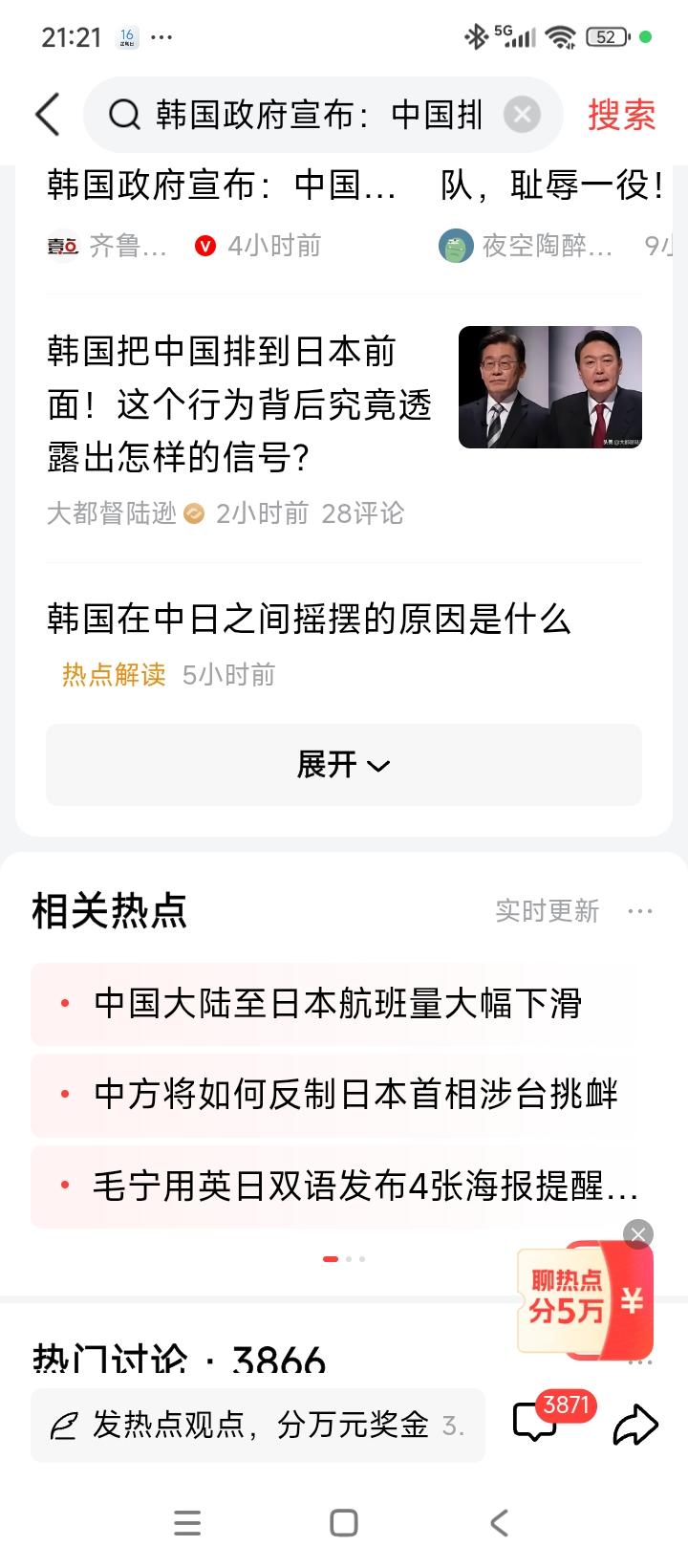Click the magnifier icon in the search bar
Screen dimensions: 688x1568
click(124, 114)
